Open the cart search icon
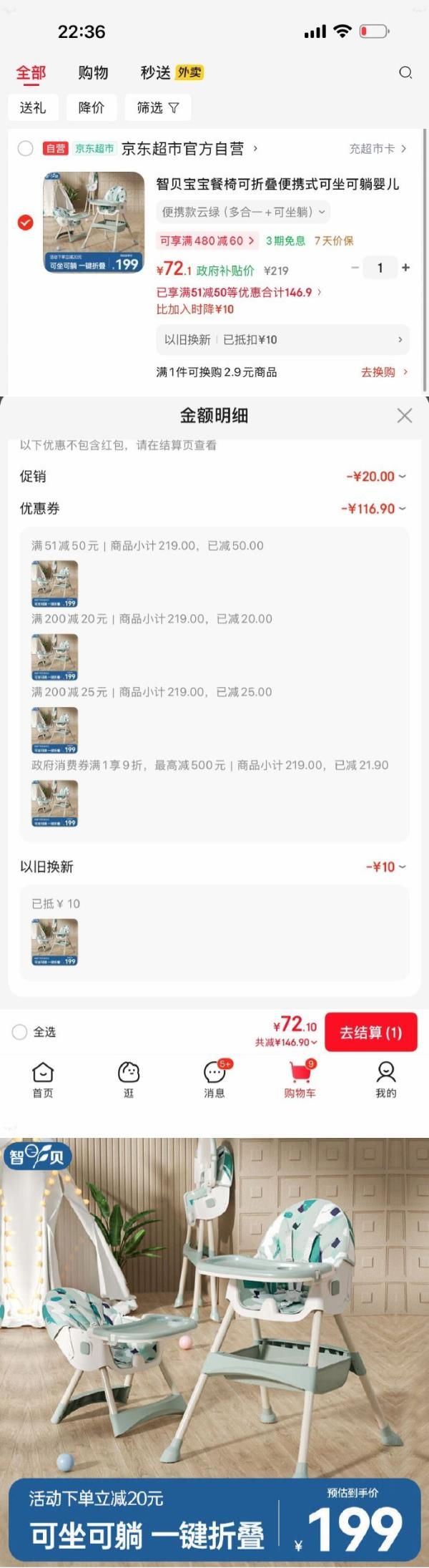 (405, 72)
